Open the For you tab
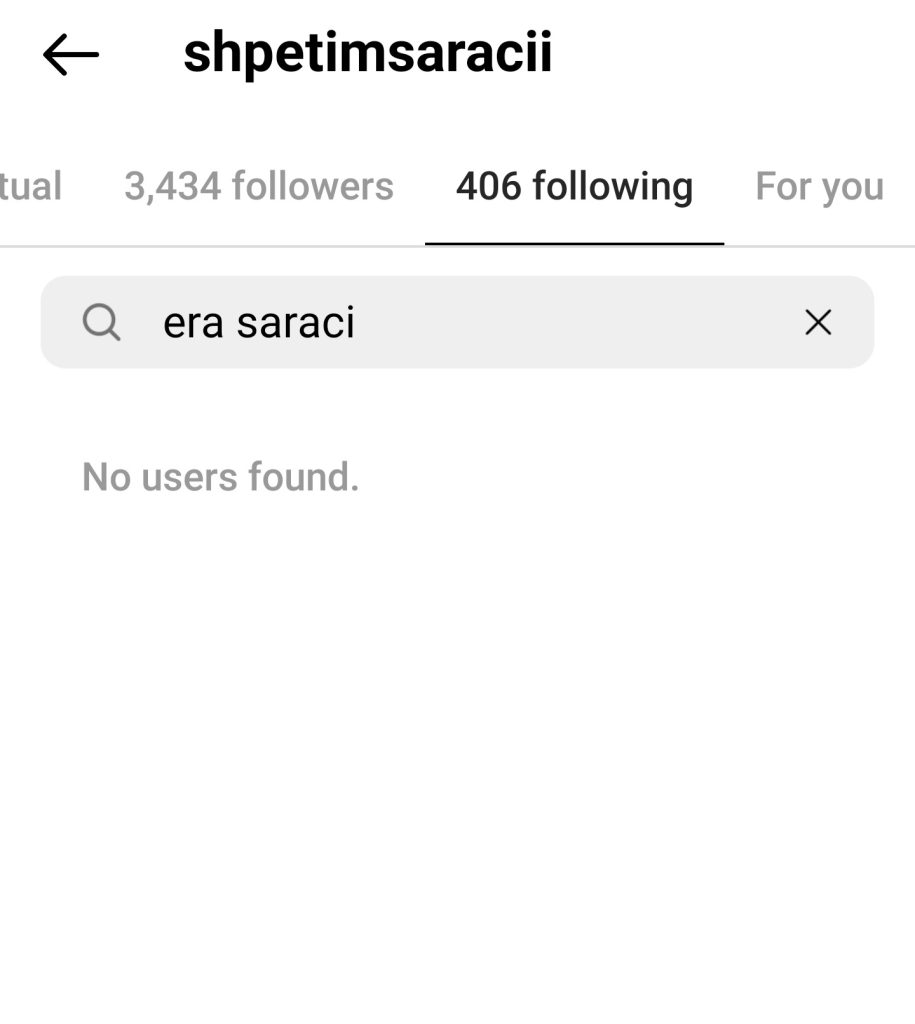Image resolution: width=915 pixels, height=1024 pixels. [819, 187]
